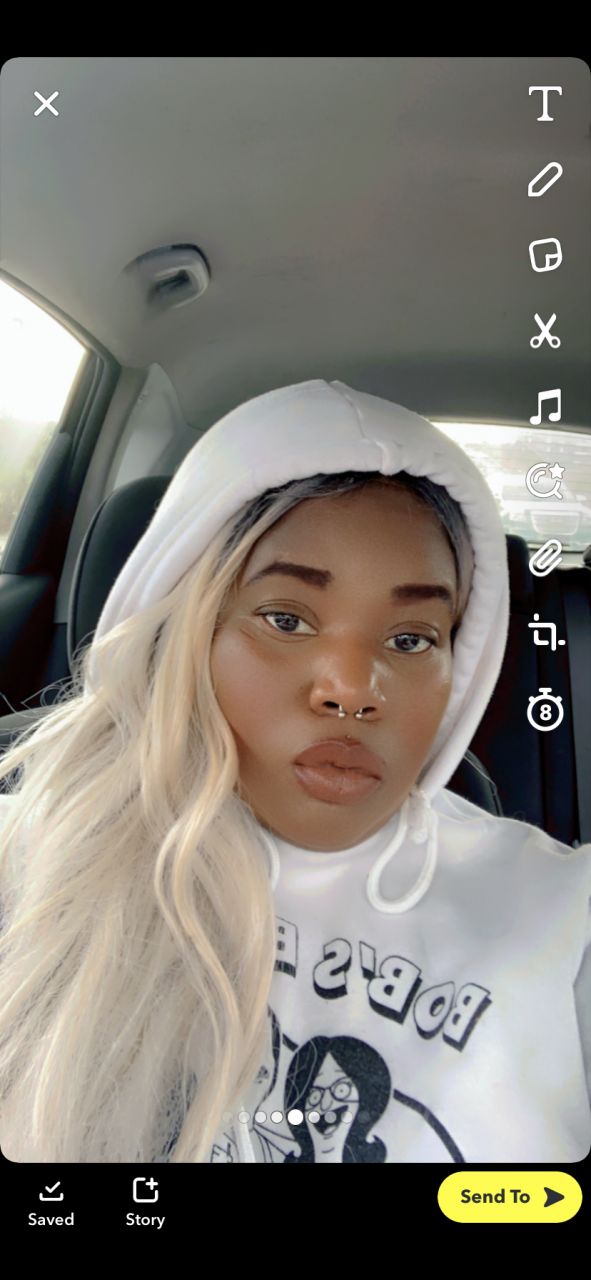Add music with the note icon
This screenshot has width=591, height=1280.
click(545, 407)
